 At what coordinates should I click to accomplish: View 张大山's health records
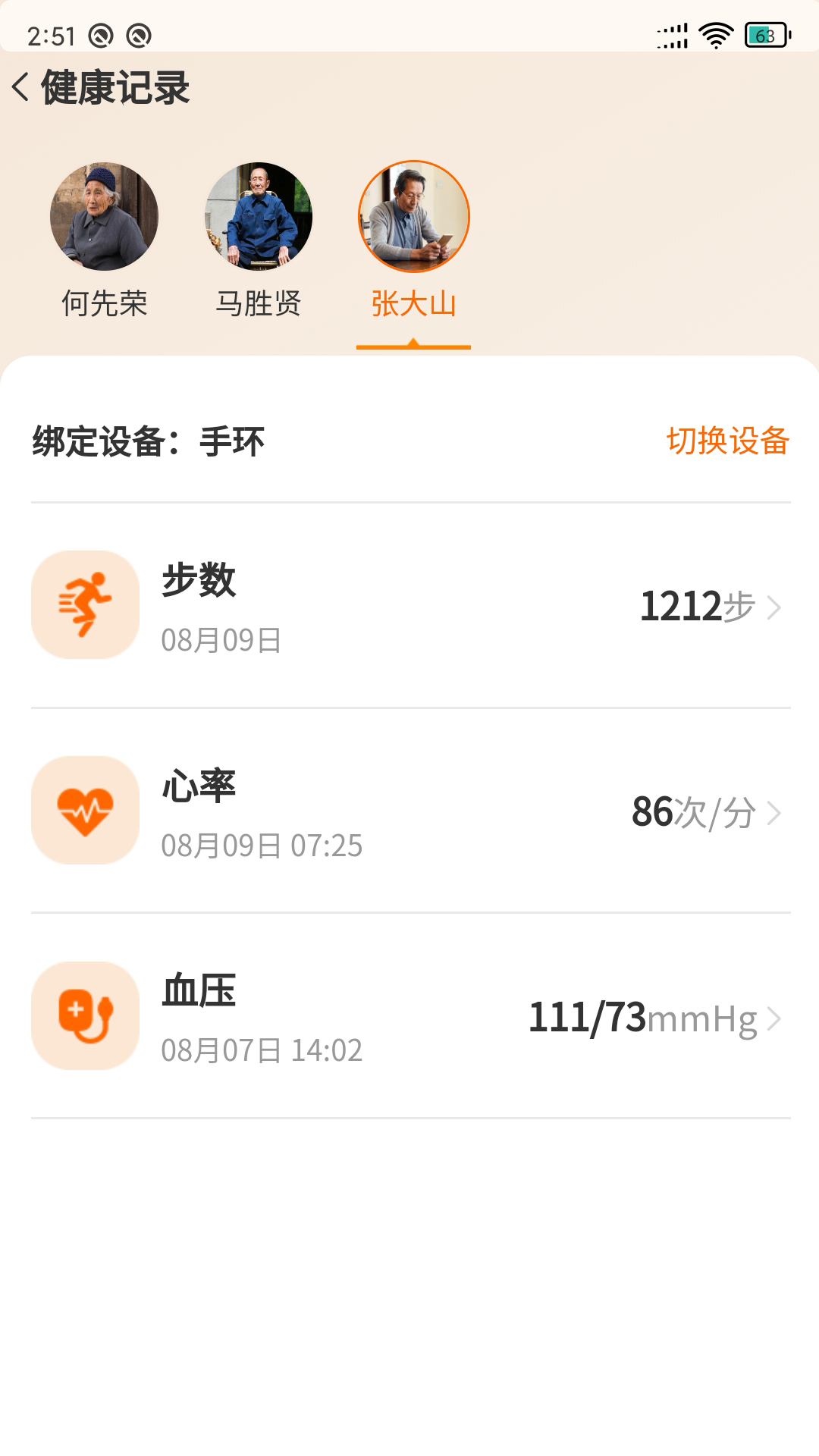pos(413,217)
